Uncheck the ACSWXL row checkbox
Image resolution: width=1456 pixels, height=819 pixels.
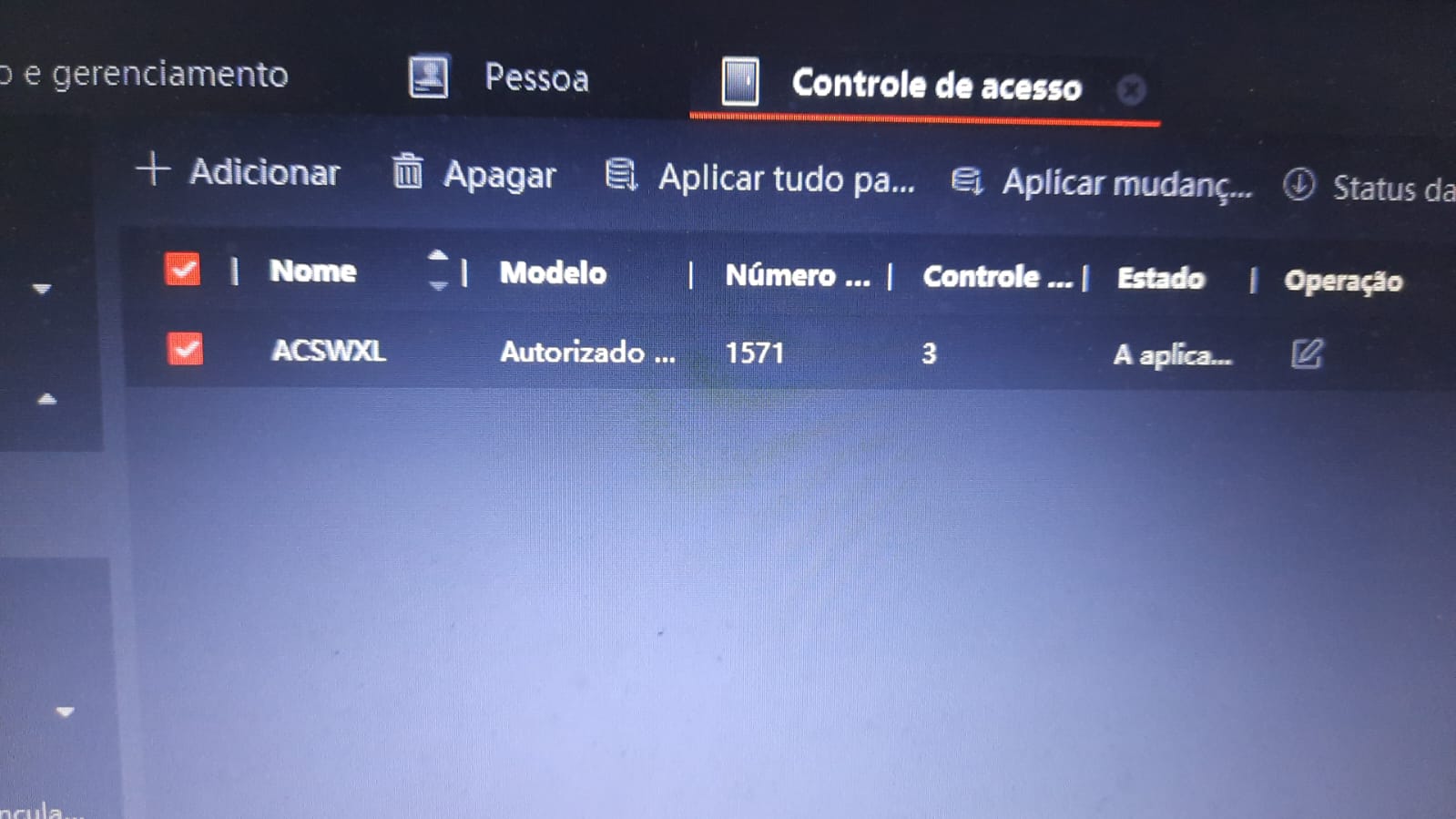pos(185,350)
